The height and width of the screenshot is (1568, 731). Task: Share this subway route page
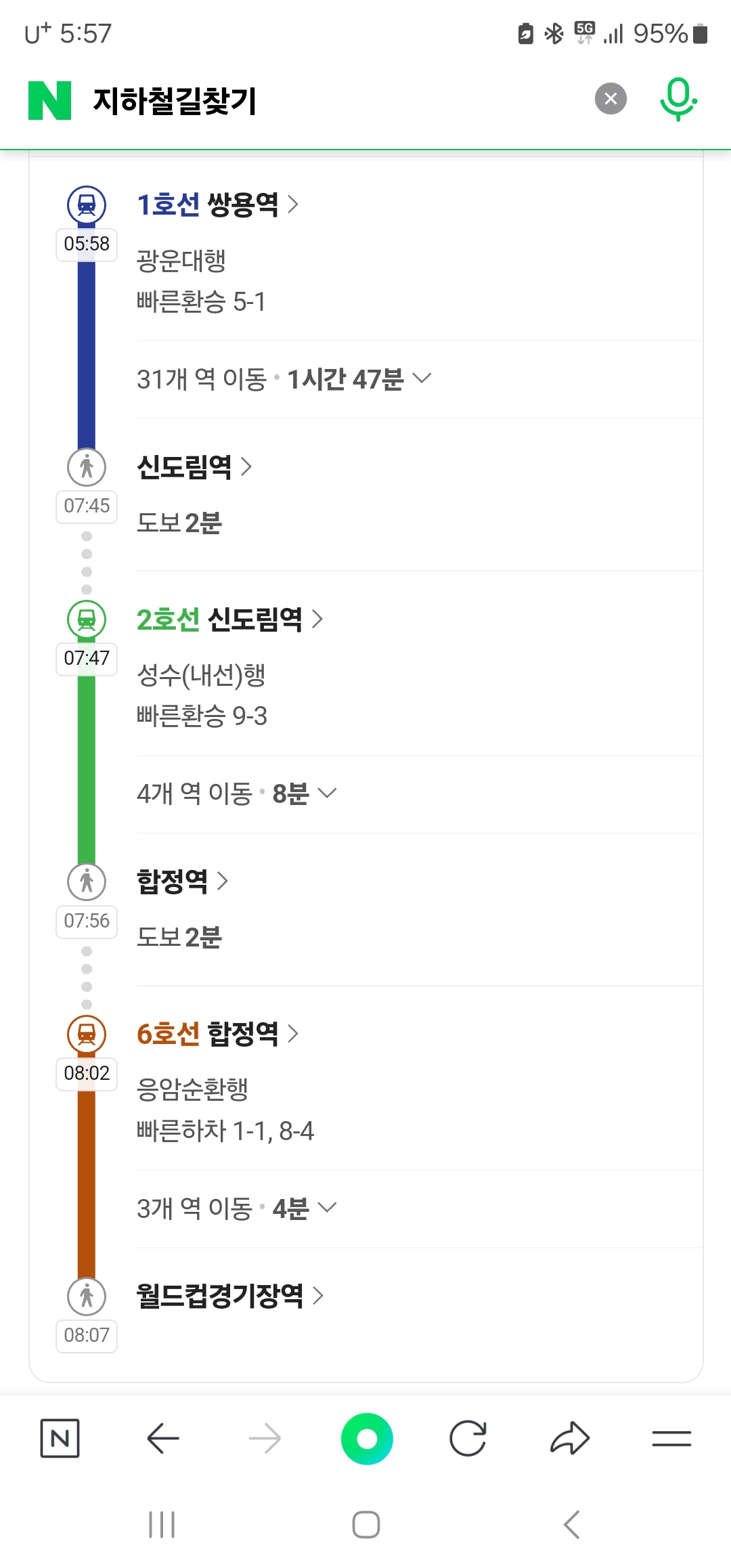click(570, 1438)
